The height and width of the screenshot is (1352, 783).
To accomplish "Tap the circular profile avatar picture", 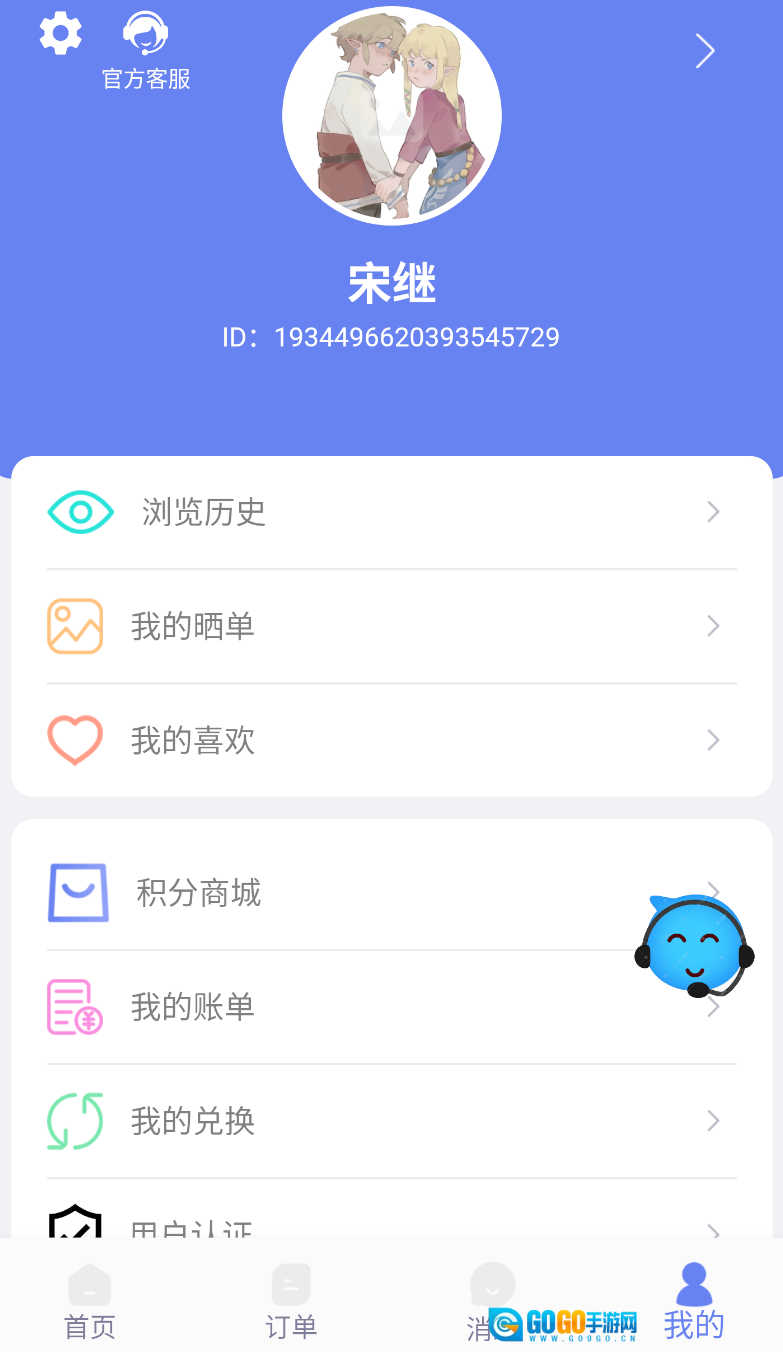I will (391, 115).
